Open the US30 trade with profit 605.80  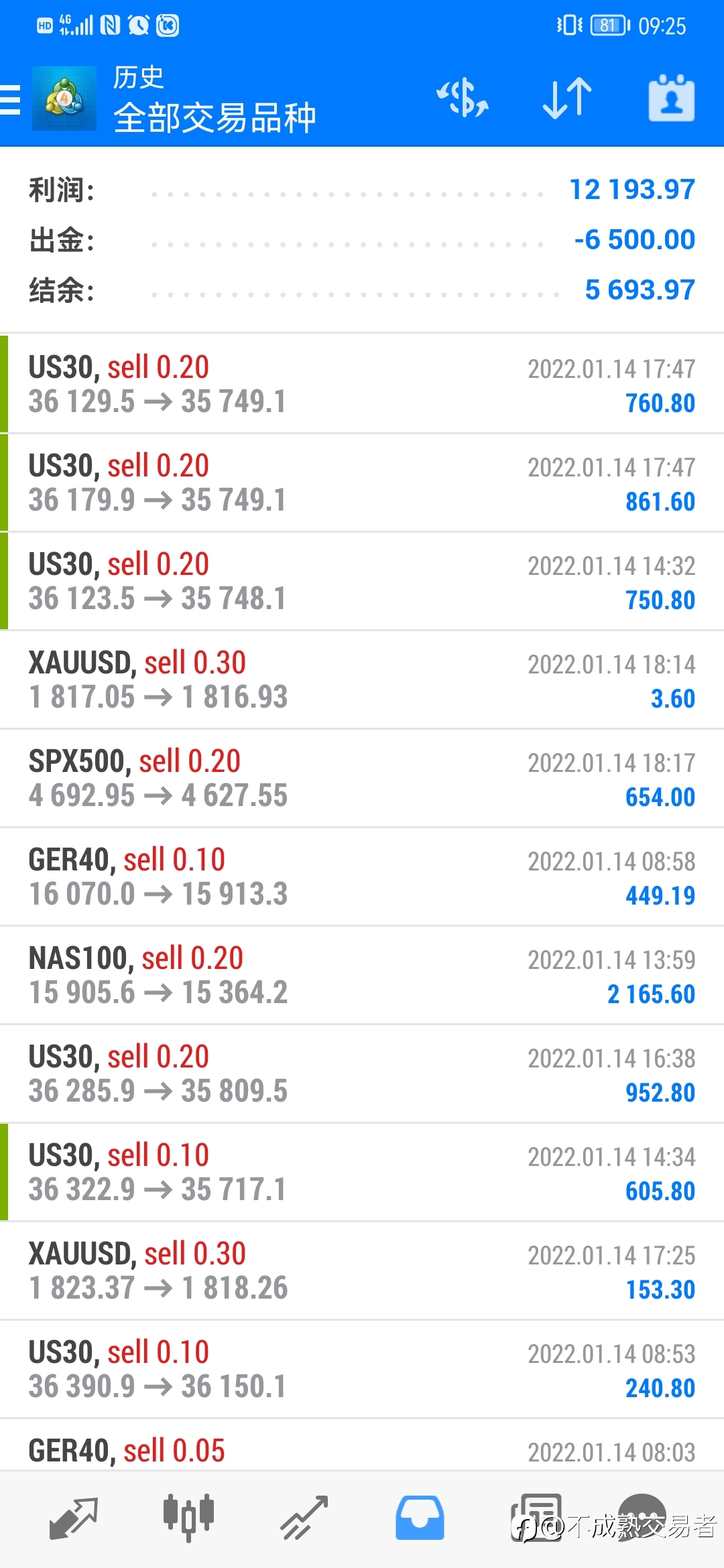pos(362,1172)
